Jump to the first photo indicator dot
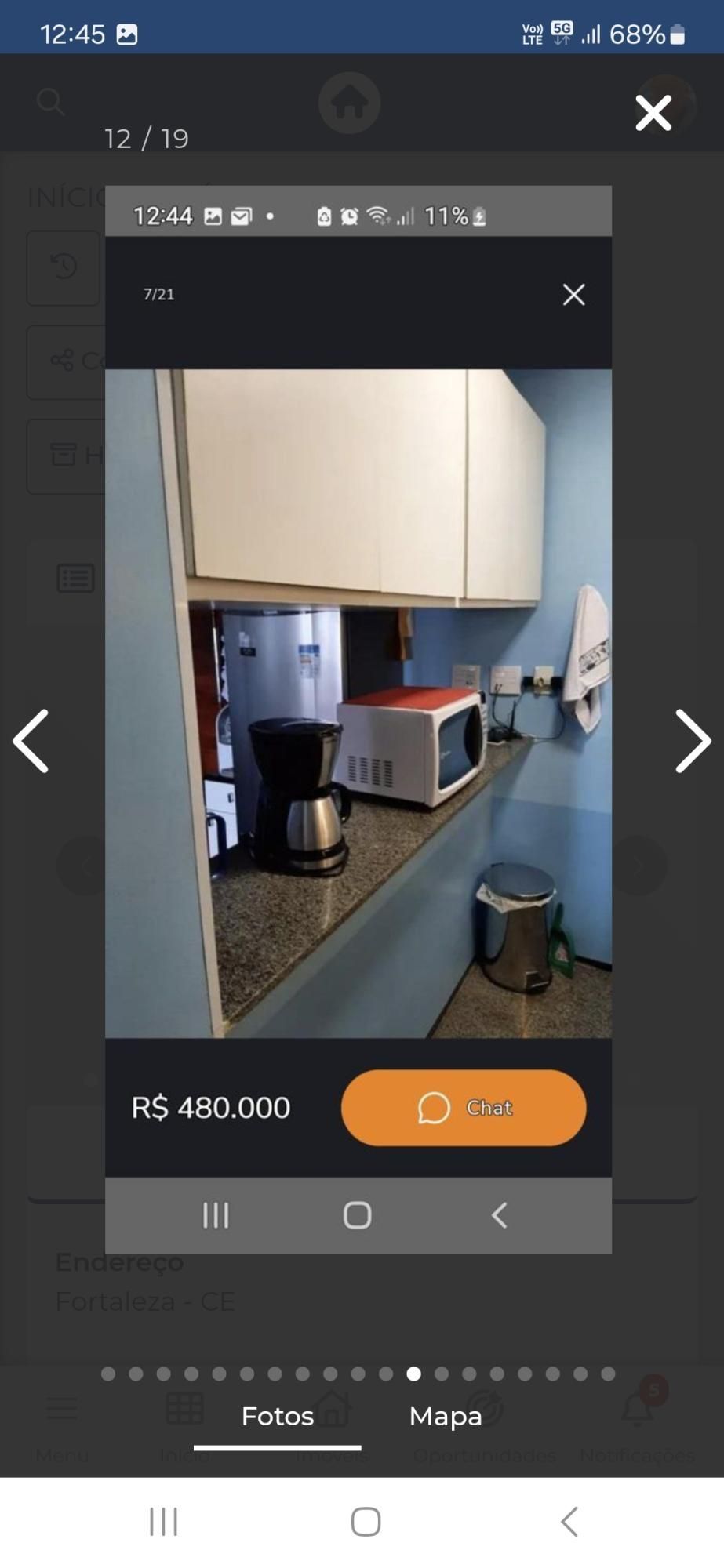 [x=108, y=1374]
